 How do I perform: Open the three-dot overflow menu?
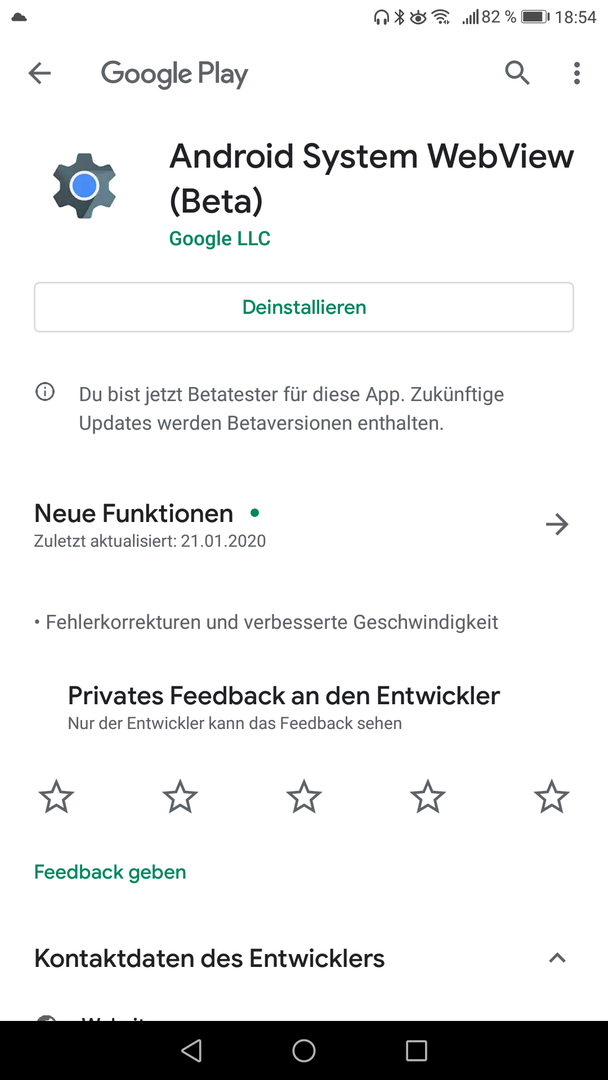[x=576, y=72]
